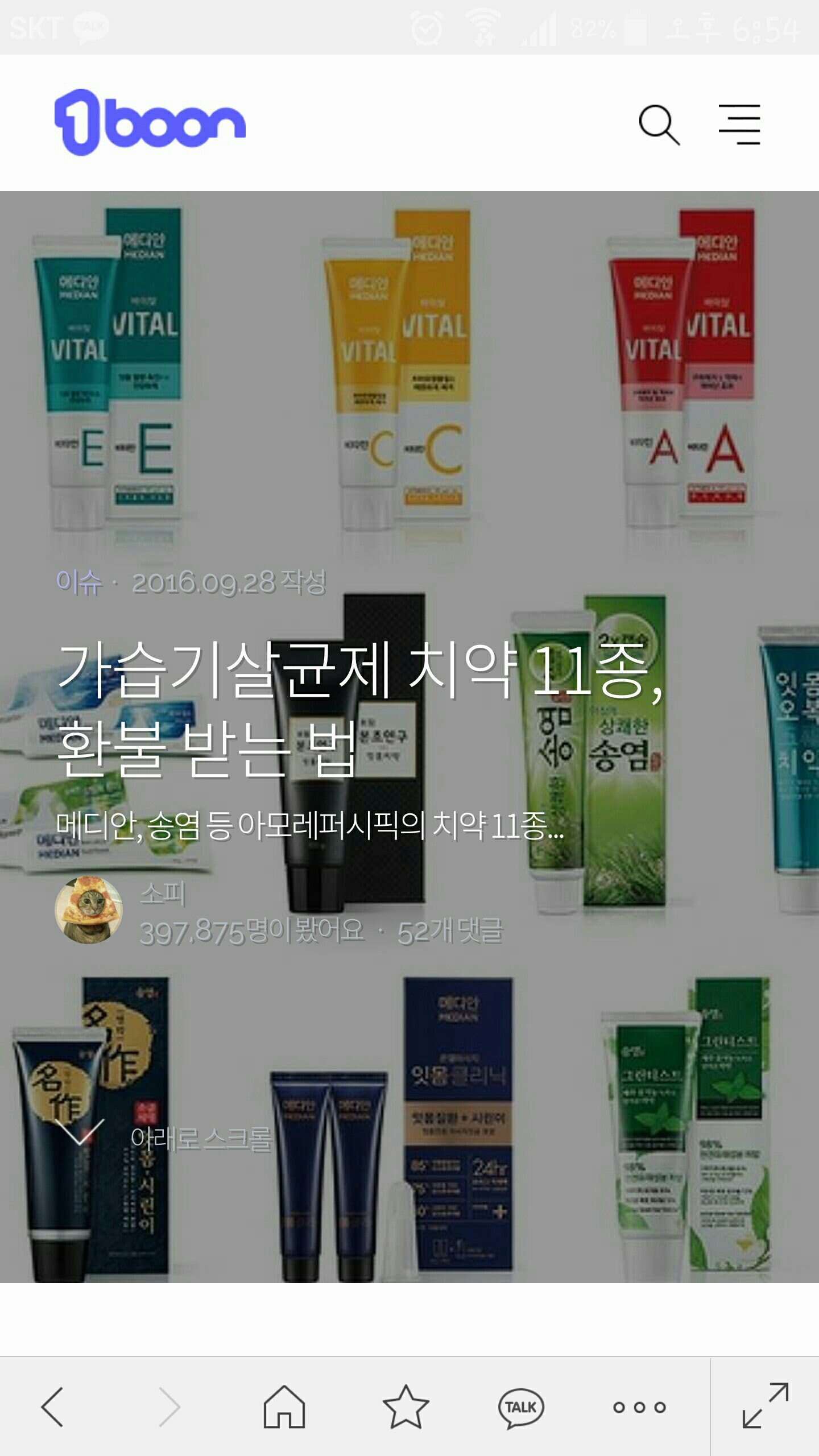Screen dimensions: 819x1456
Task: Open the search magnifier icon
Action: pos(659,125)
